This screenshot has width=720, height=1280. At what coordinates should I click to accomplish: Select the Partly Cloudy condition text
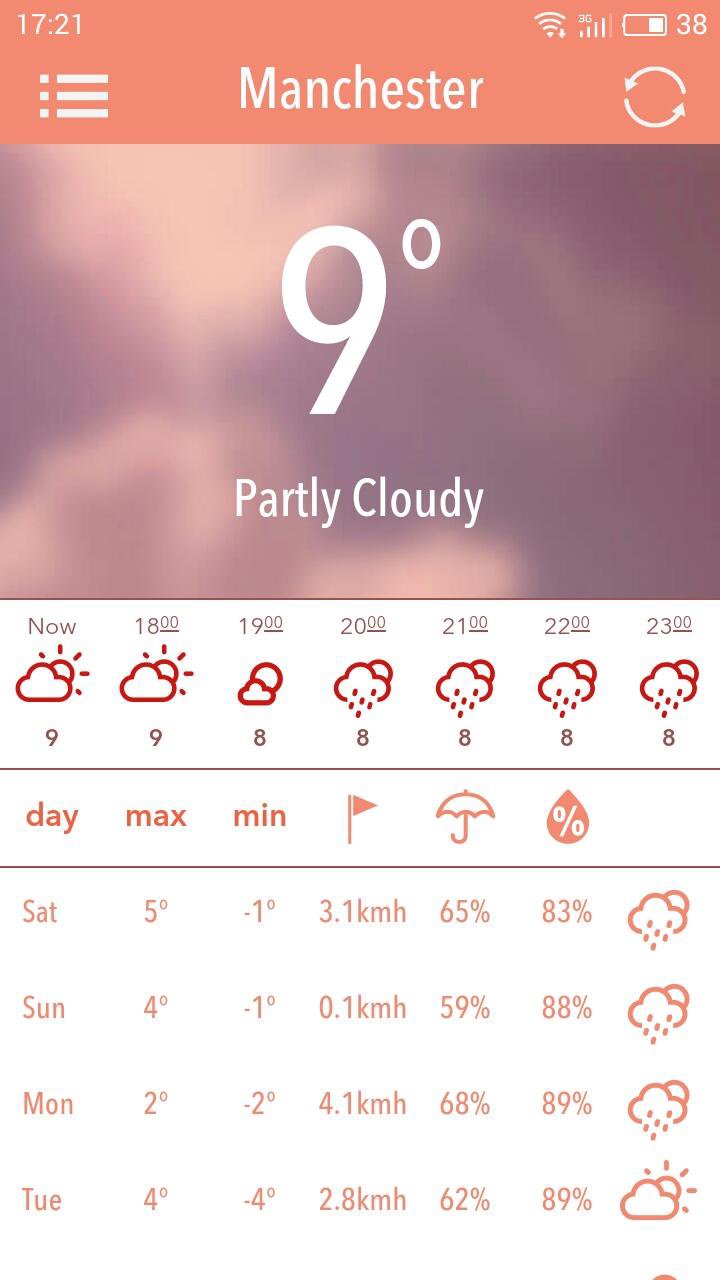pyautogui.click(x=359, y=498)
